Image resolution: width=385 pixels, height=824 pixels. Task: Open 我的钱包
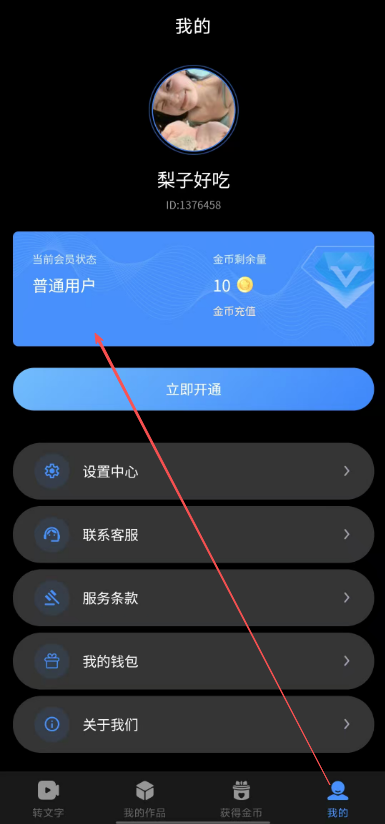coord(193,661)
